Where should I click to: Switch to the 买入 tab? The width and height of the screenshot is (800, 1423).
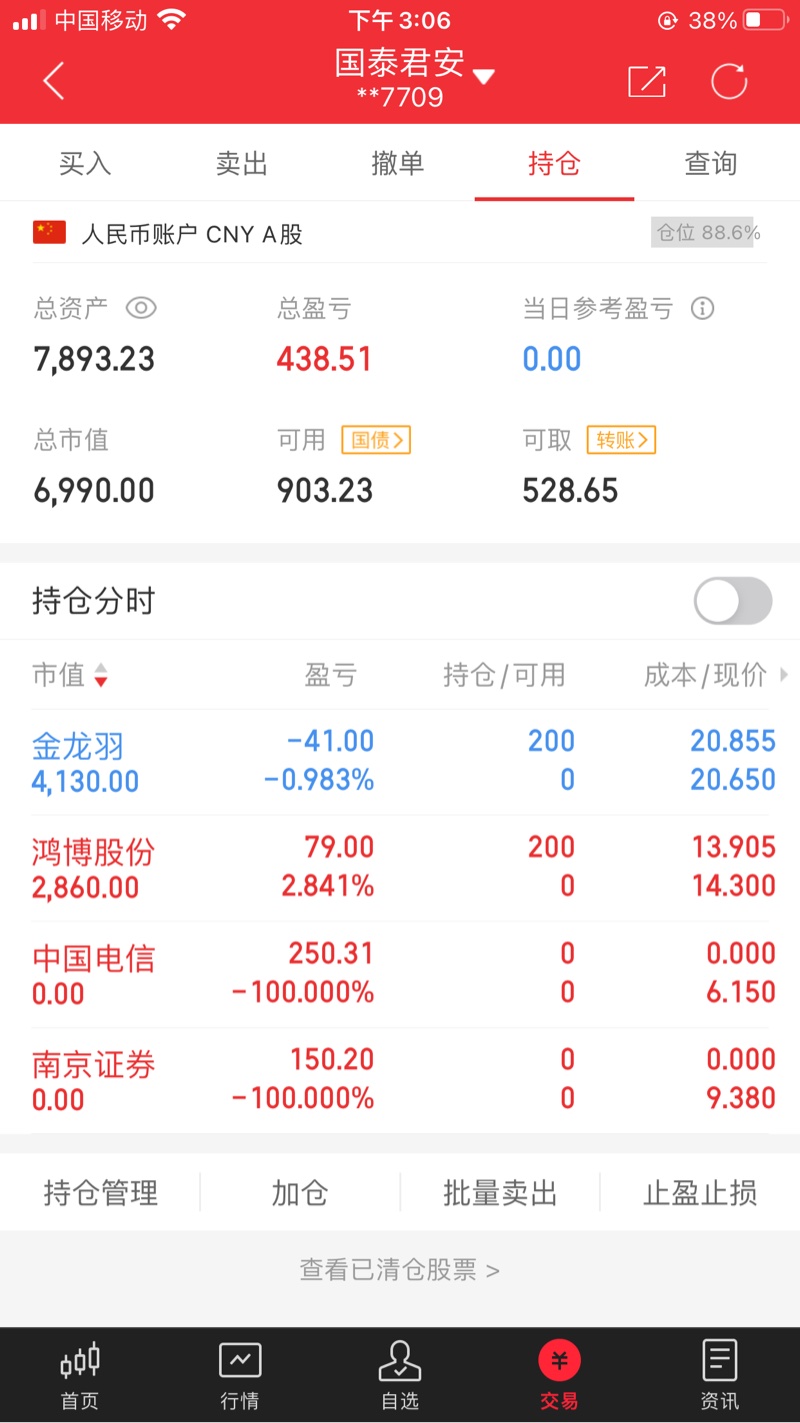(x=85, y=163)
